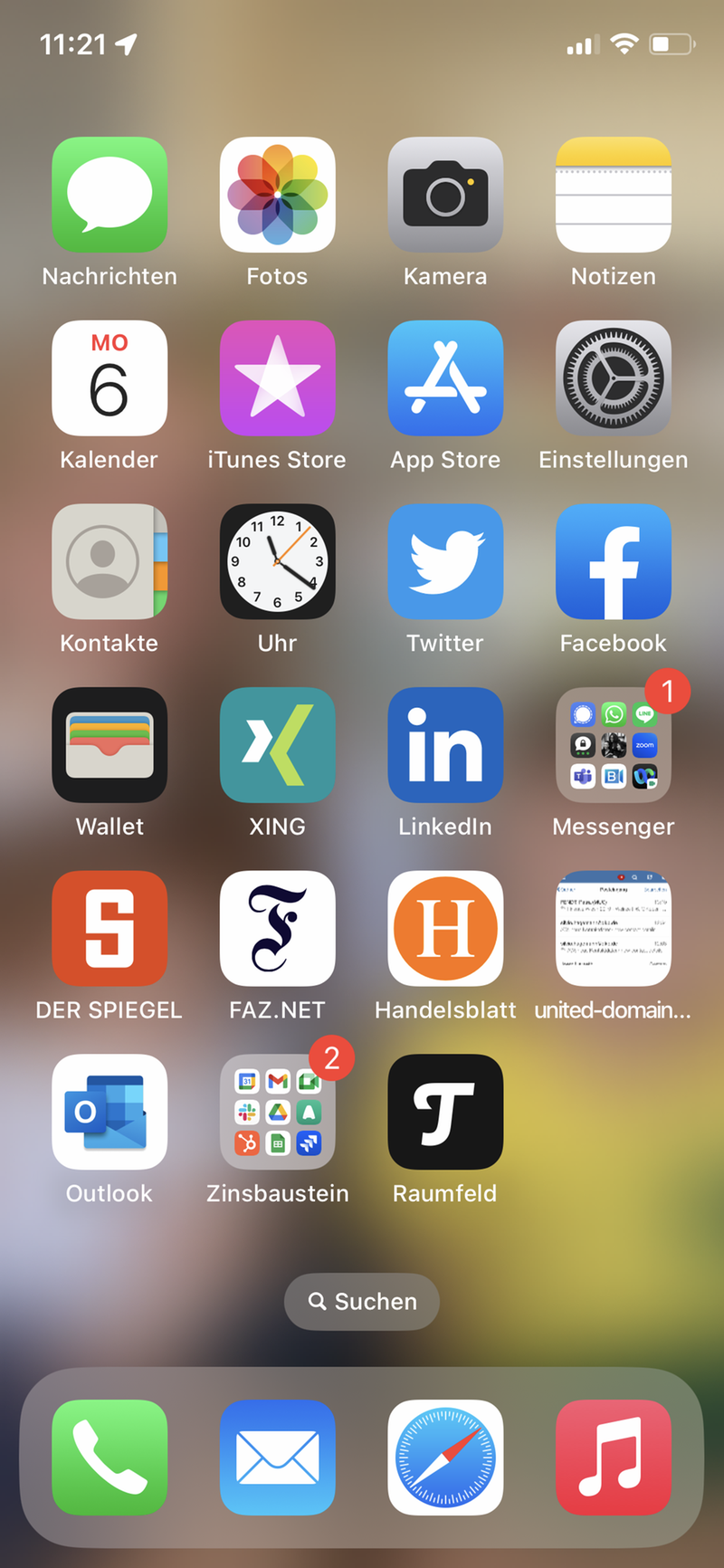The image size is (724, 1568).
Task: Launch Handelsblatt
Action: [x=445, y=928]
